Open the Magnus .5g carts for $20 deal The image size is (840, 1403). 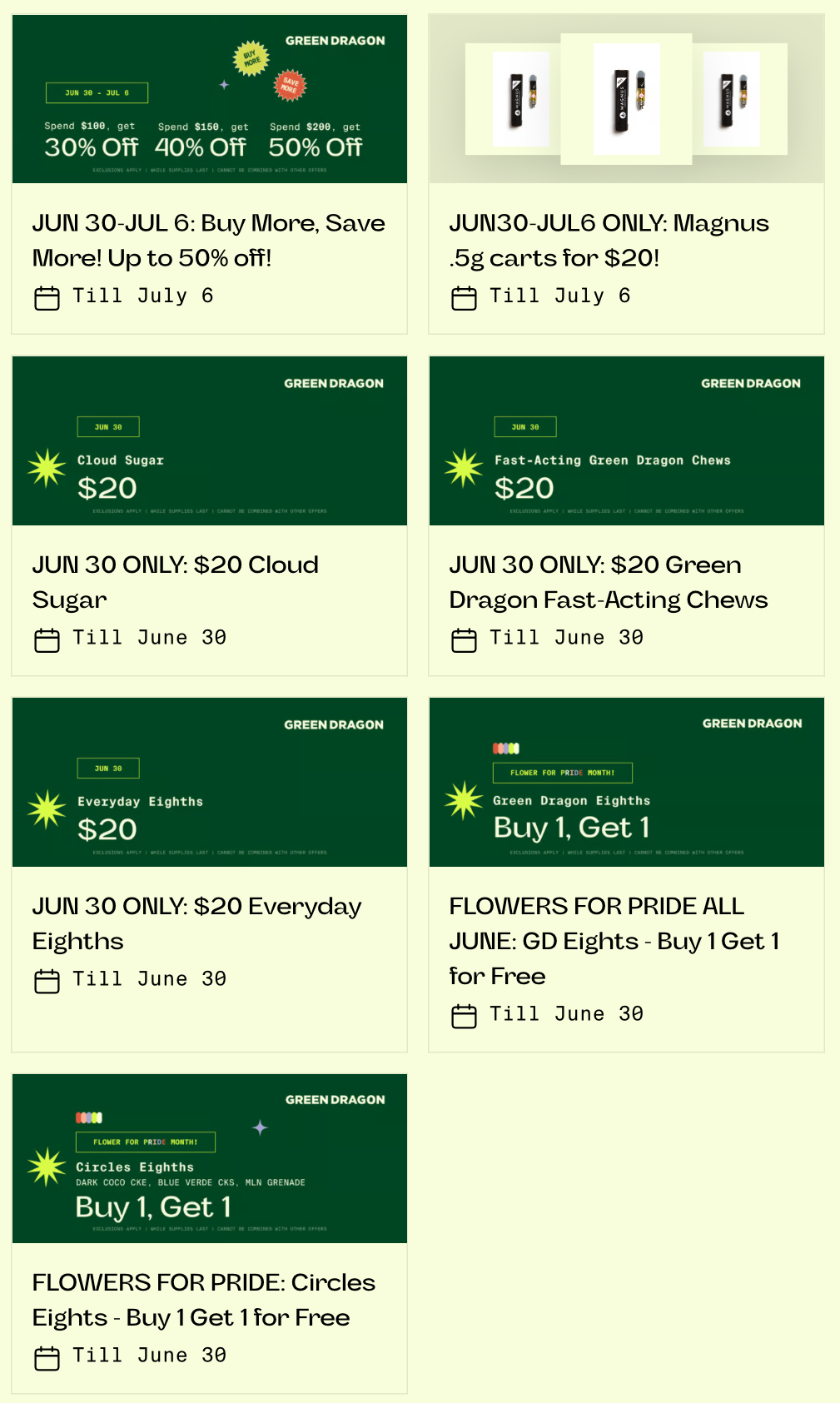point(626,174)
